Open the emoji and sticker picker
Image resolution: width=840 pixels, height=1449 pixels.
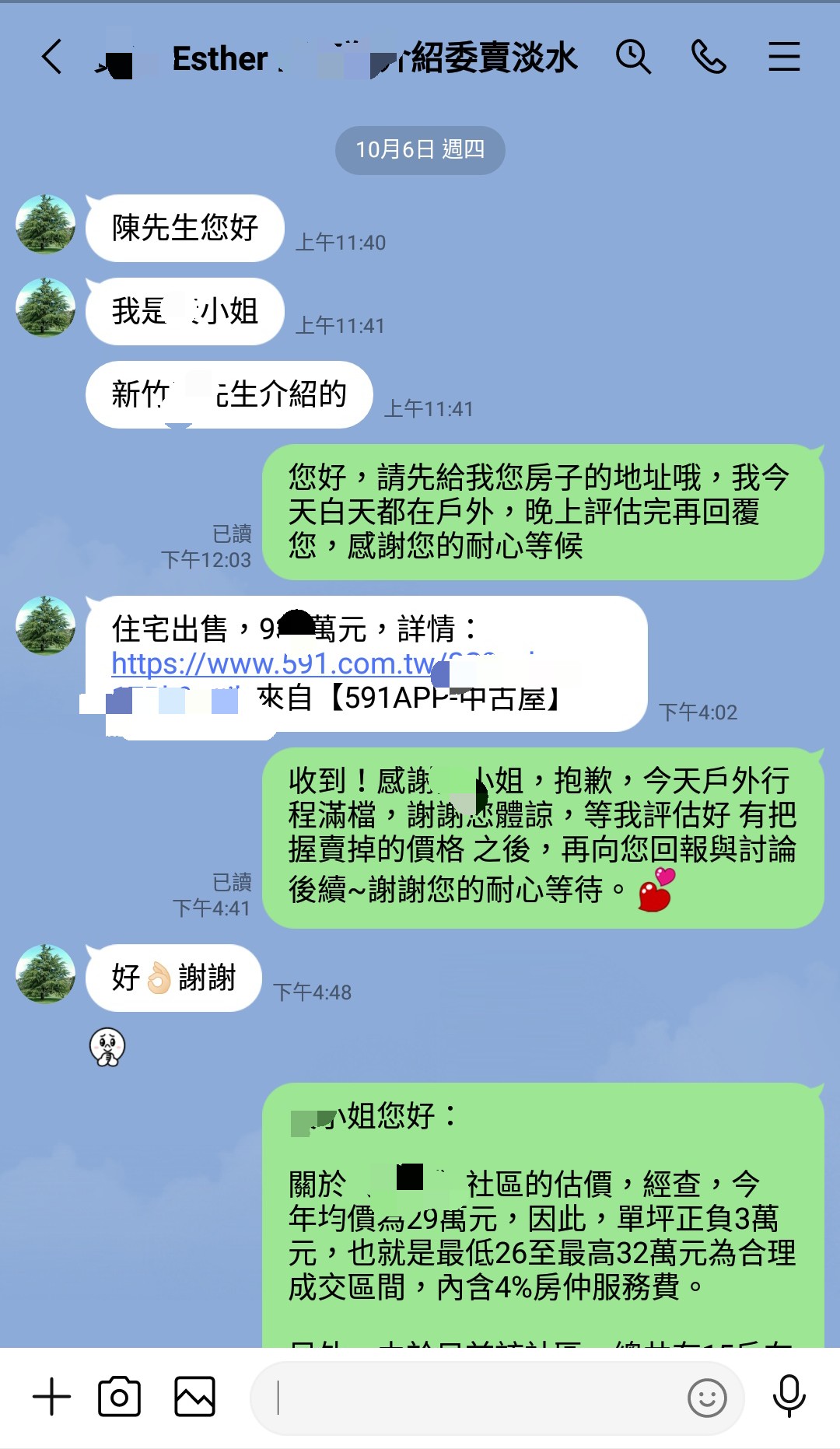[707, 1398]
